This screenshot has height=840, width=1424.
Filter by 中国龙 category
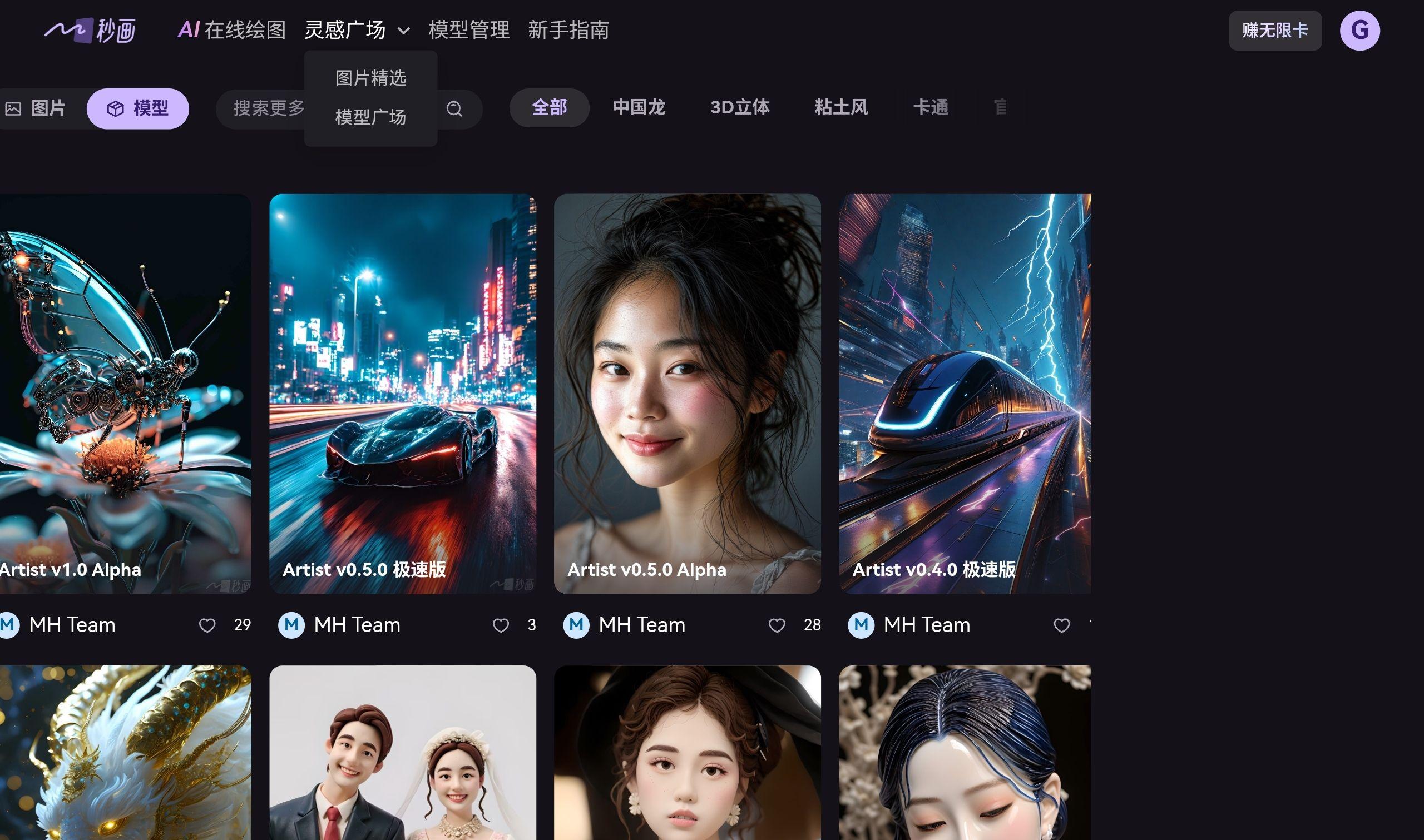(x=639, y=107)
